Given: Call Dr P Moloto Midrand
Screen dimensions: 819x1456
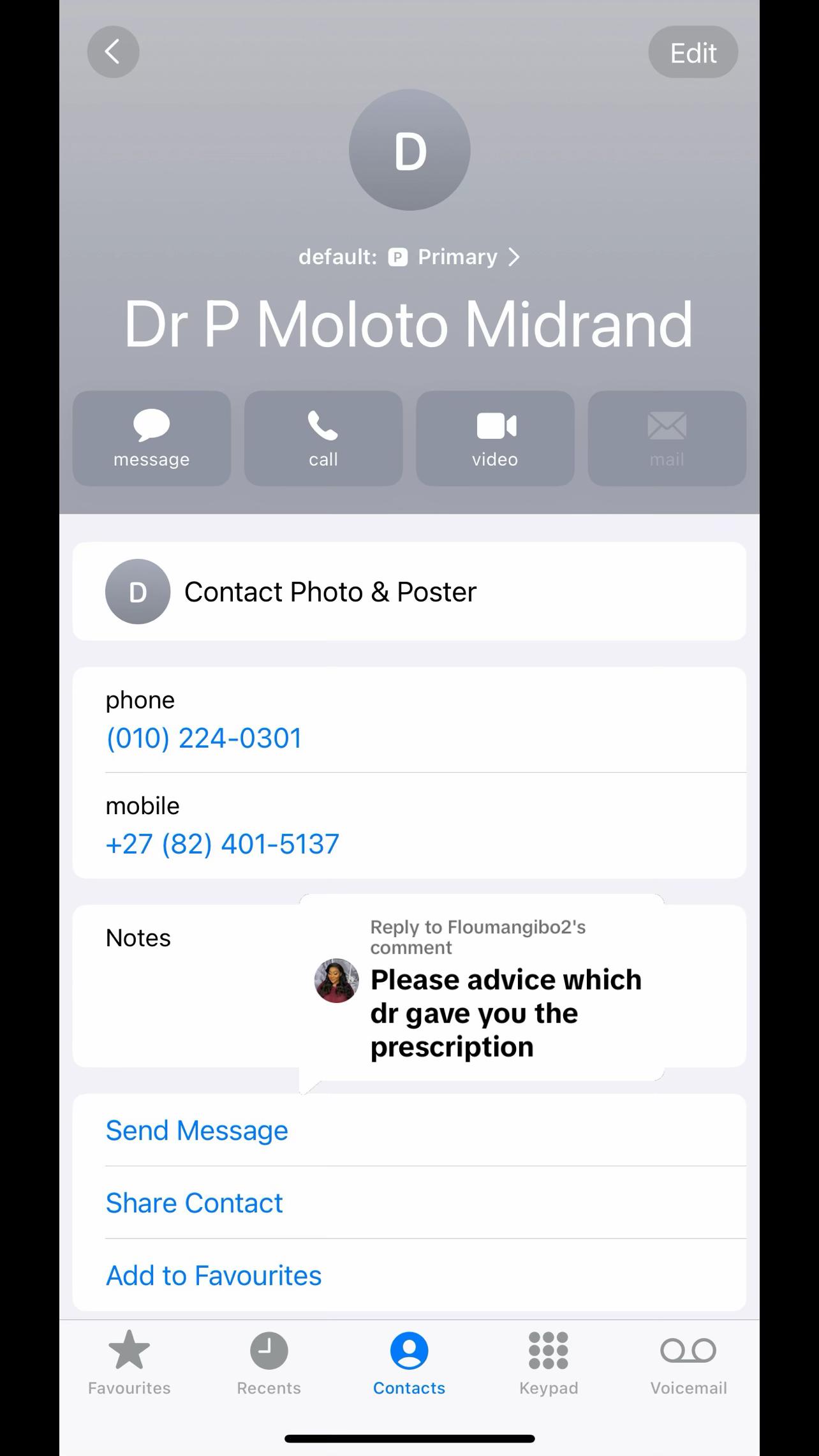Looking at the screenshot, I should pyautogui.click(x=323, y=438).
